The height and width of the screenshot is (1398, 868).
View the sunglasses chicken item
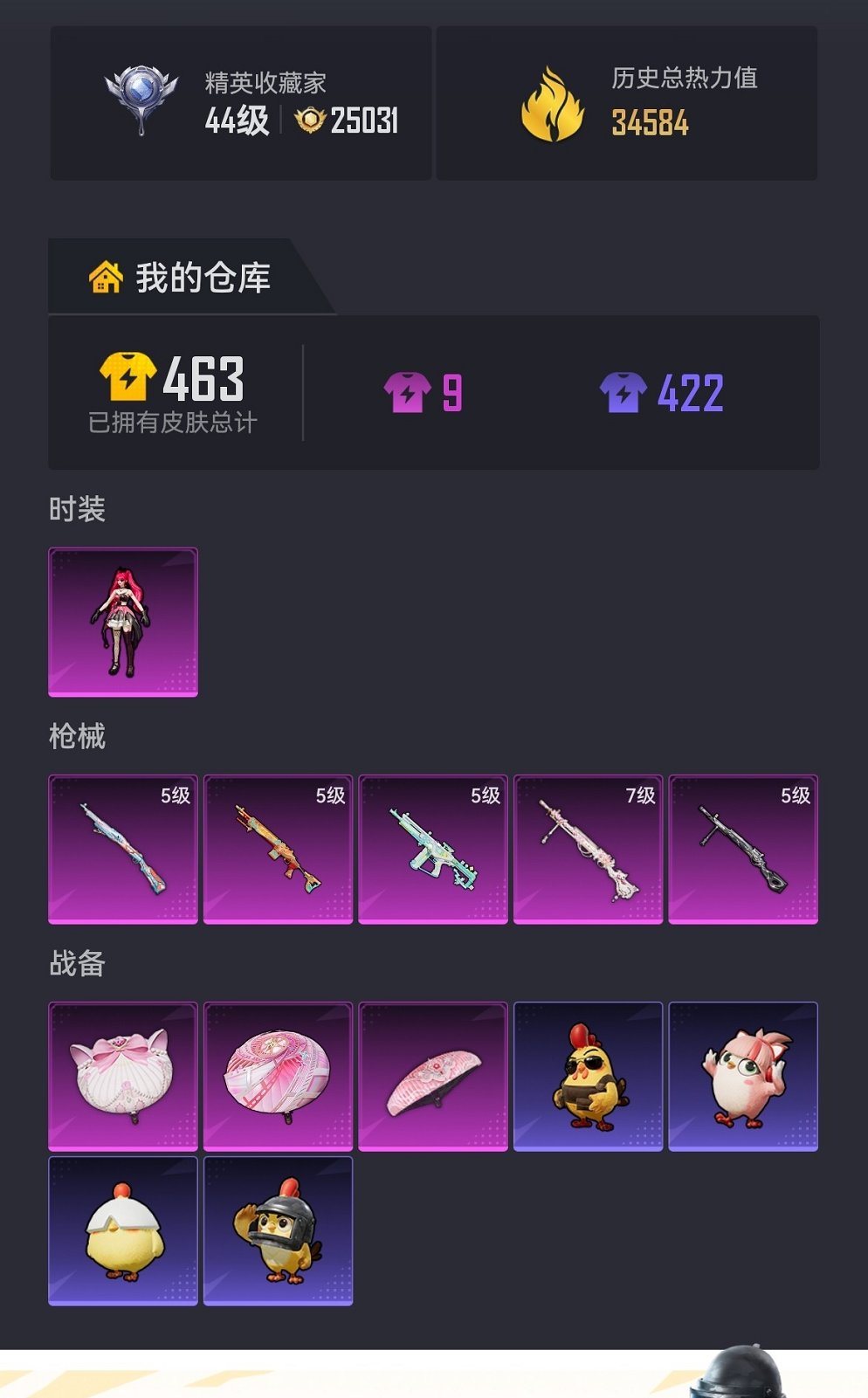588,1076
